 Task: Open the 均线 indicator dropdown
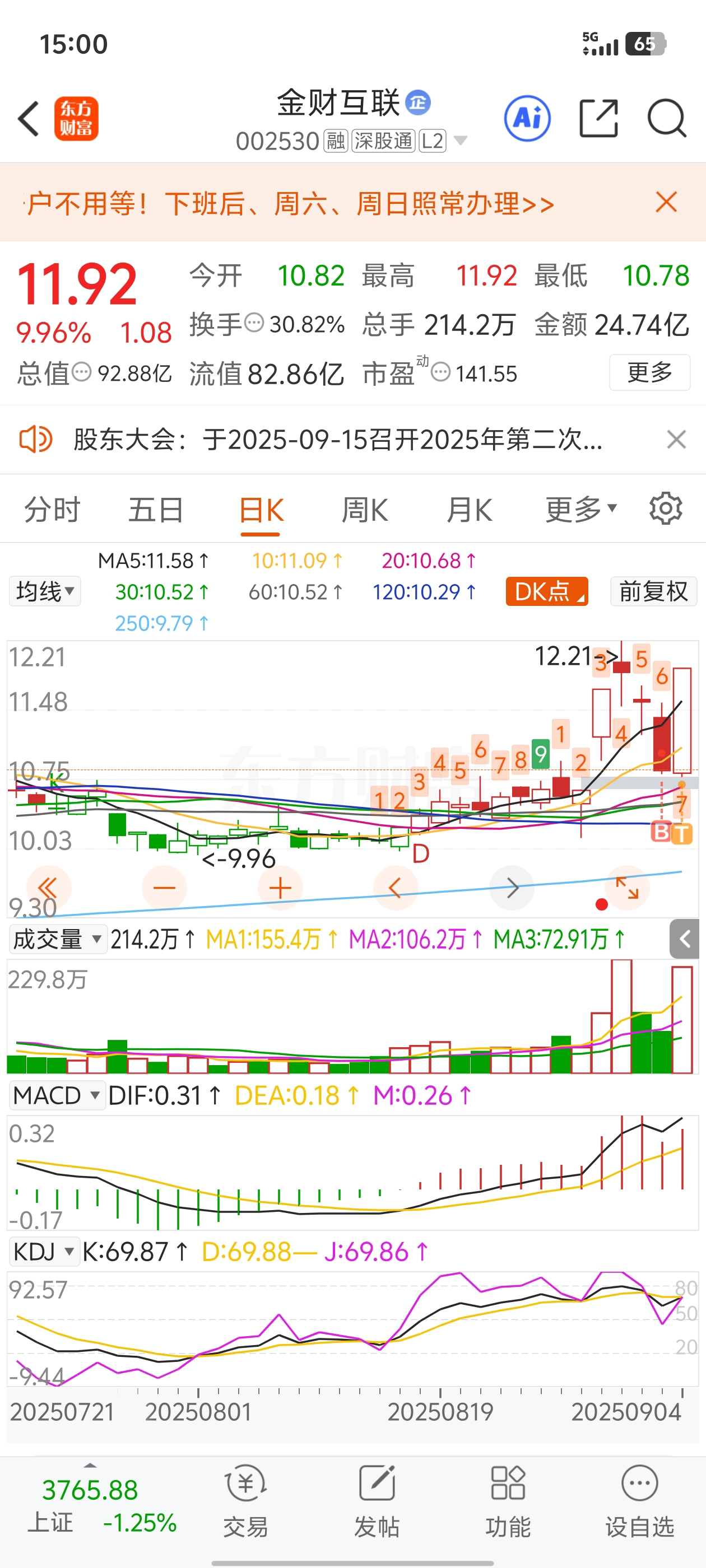[x=45, y=591]
